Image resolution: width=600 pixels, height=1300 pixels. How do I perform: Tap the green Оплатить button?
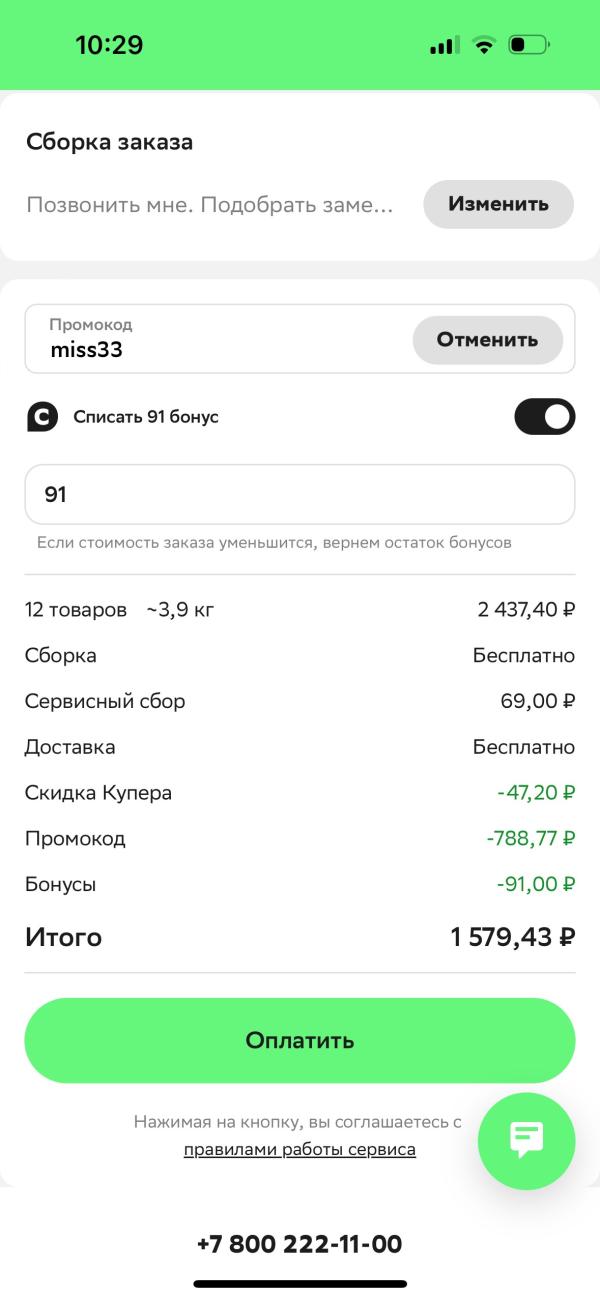(x=299, y=1040)
